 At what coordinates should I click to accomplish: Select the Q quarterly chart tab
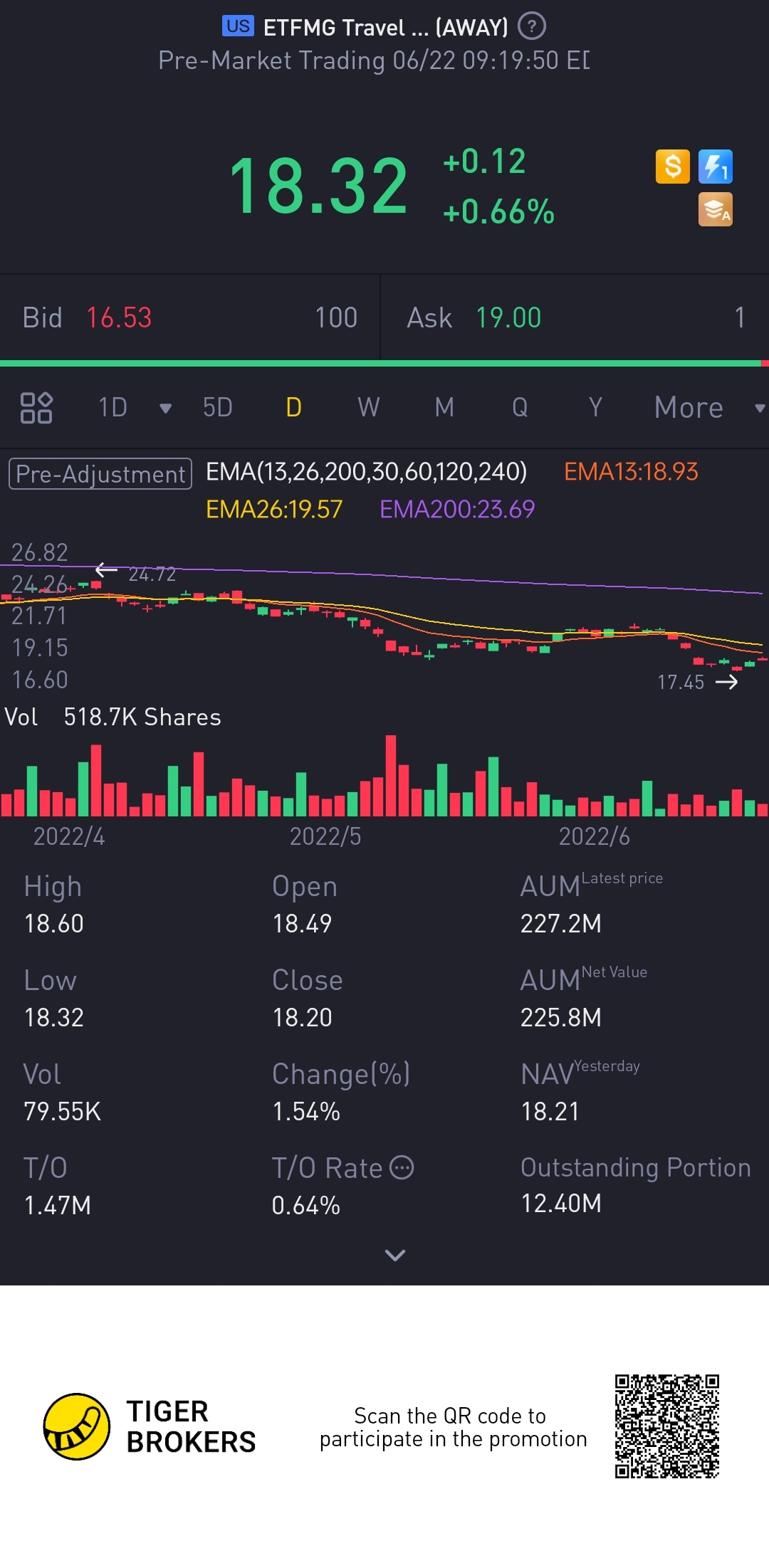pos(520,408)
